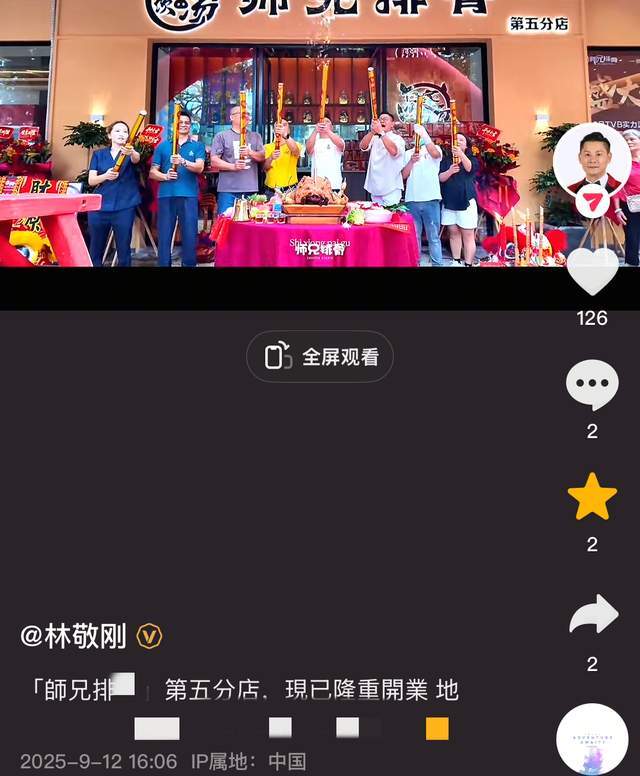
Task: Share this video via arrow icon
Action: [593, 615]
